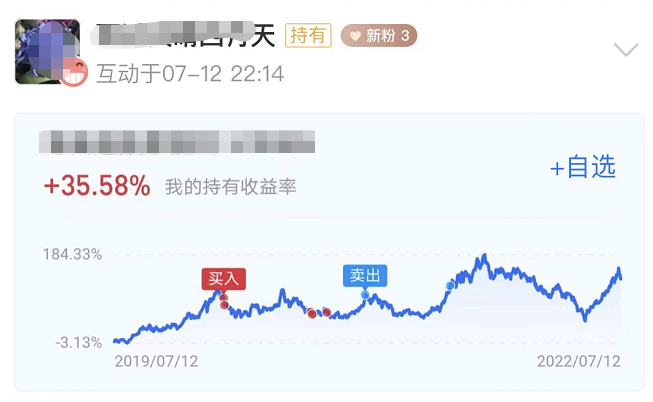Viewport: 653px width, 402px height.
Task: Expand the post options chevron
Action: pyautogui.click(x=626, y=49)
